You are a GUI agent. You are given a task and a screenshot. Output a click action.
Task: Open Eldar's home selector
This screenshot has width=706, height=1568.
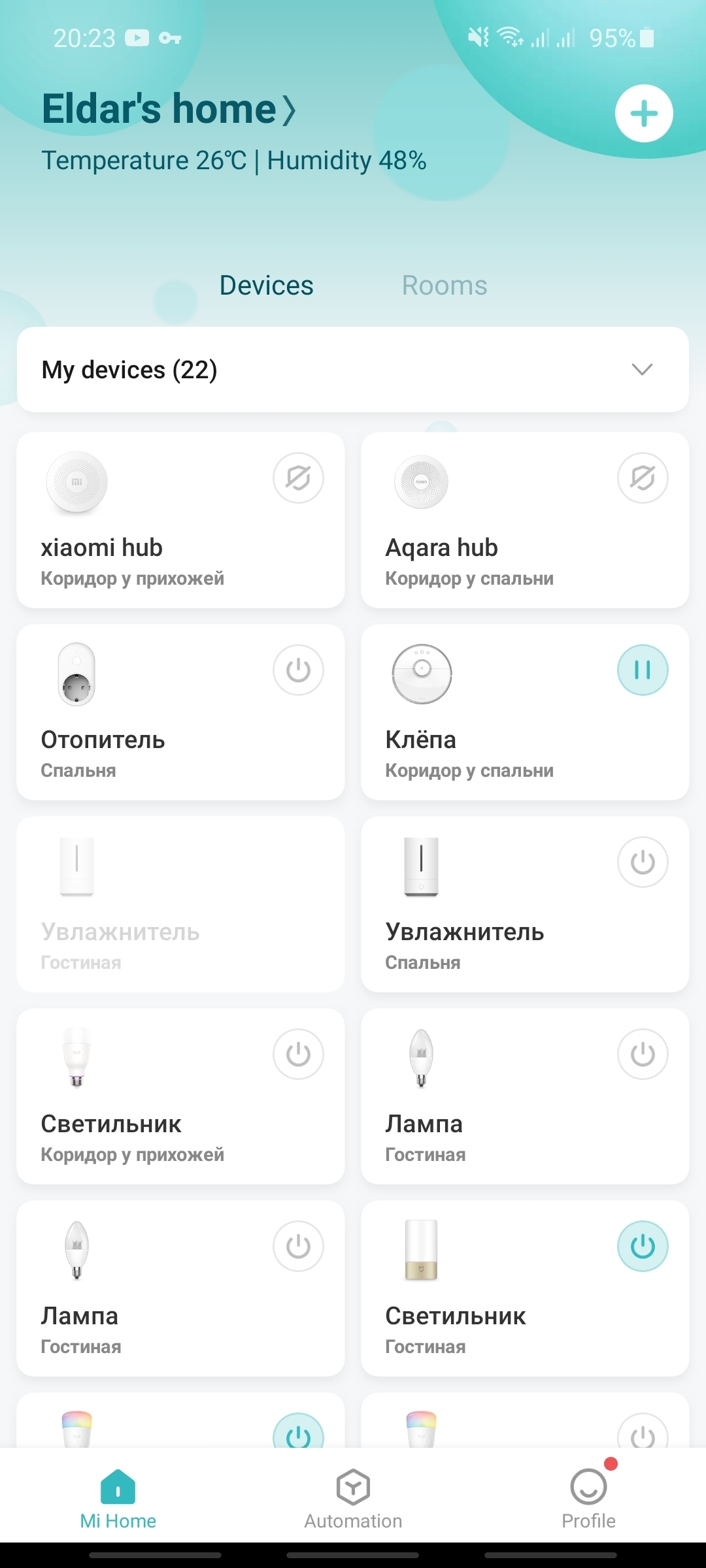(169, 109)
